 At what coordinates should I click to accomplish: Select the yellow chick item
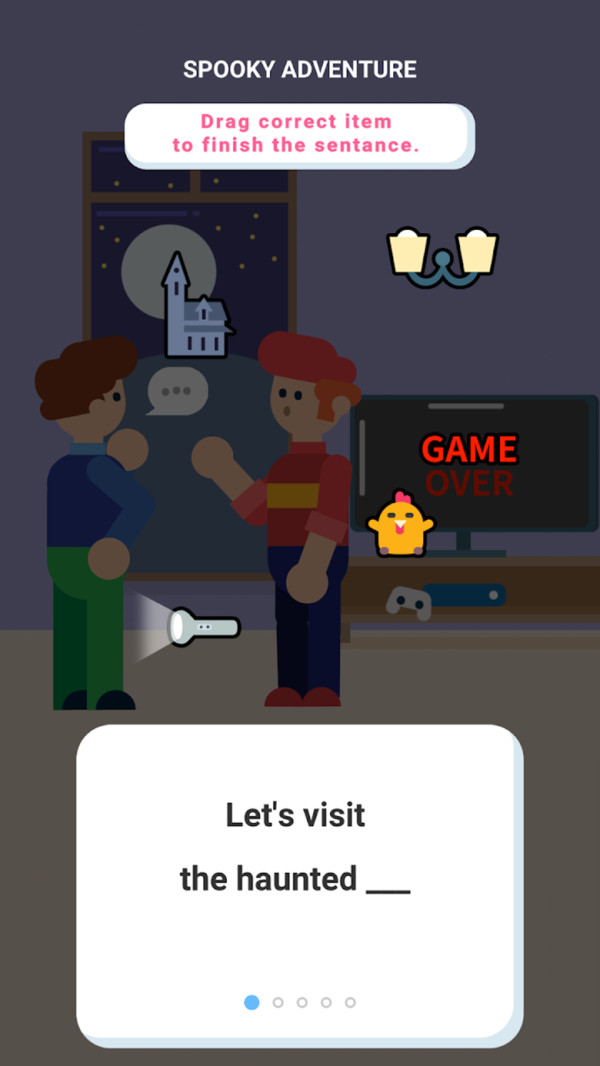click(400, 525)
